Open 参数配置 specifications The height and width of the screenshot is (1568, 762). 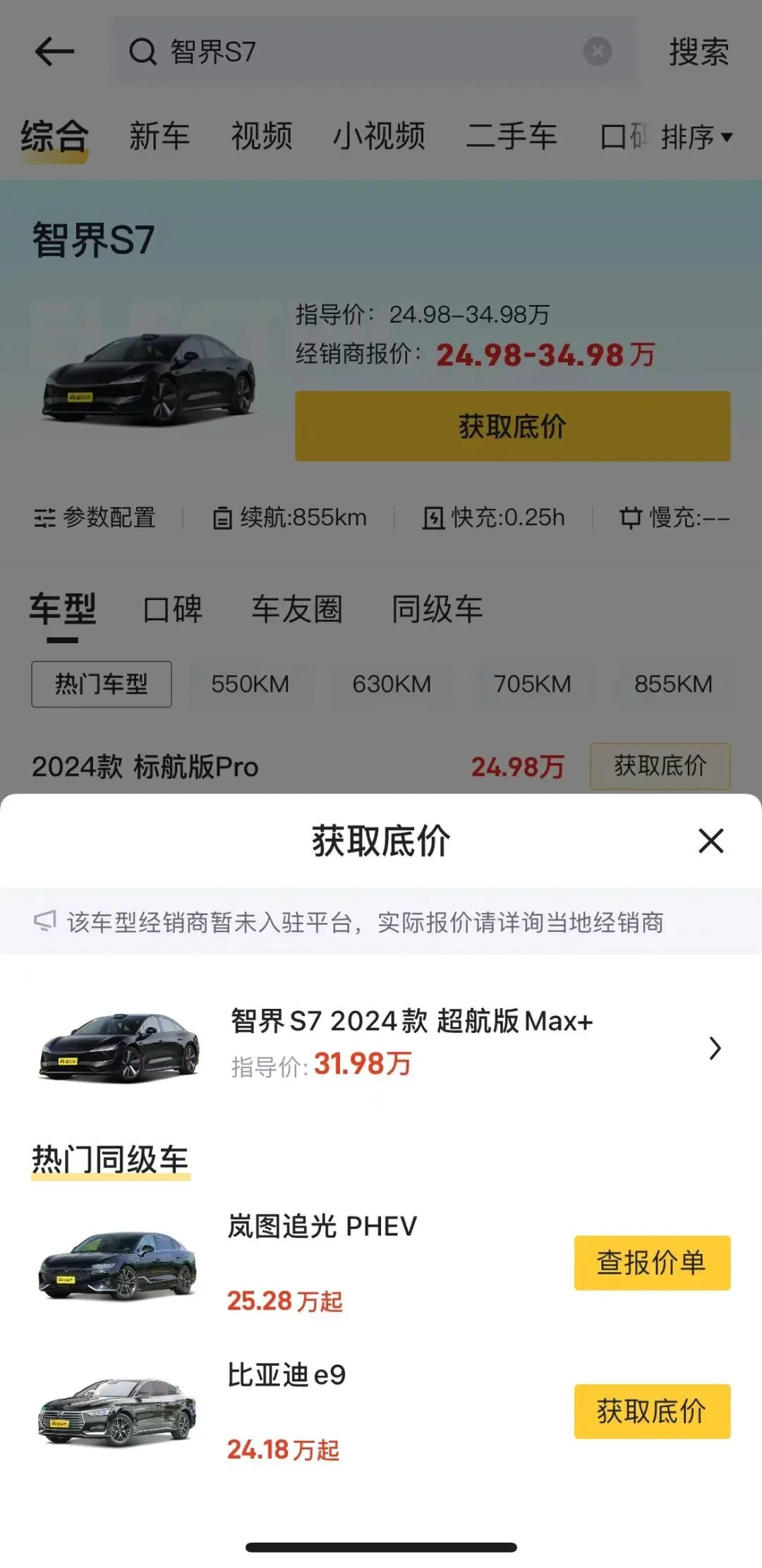click(95, 517)
